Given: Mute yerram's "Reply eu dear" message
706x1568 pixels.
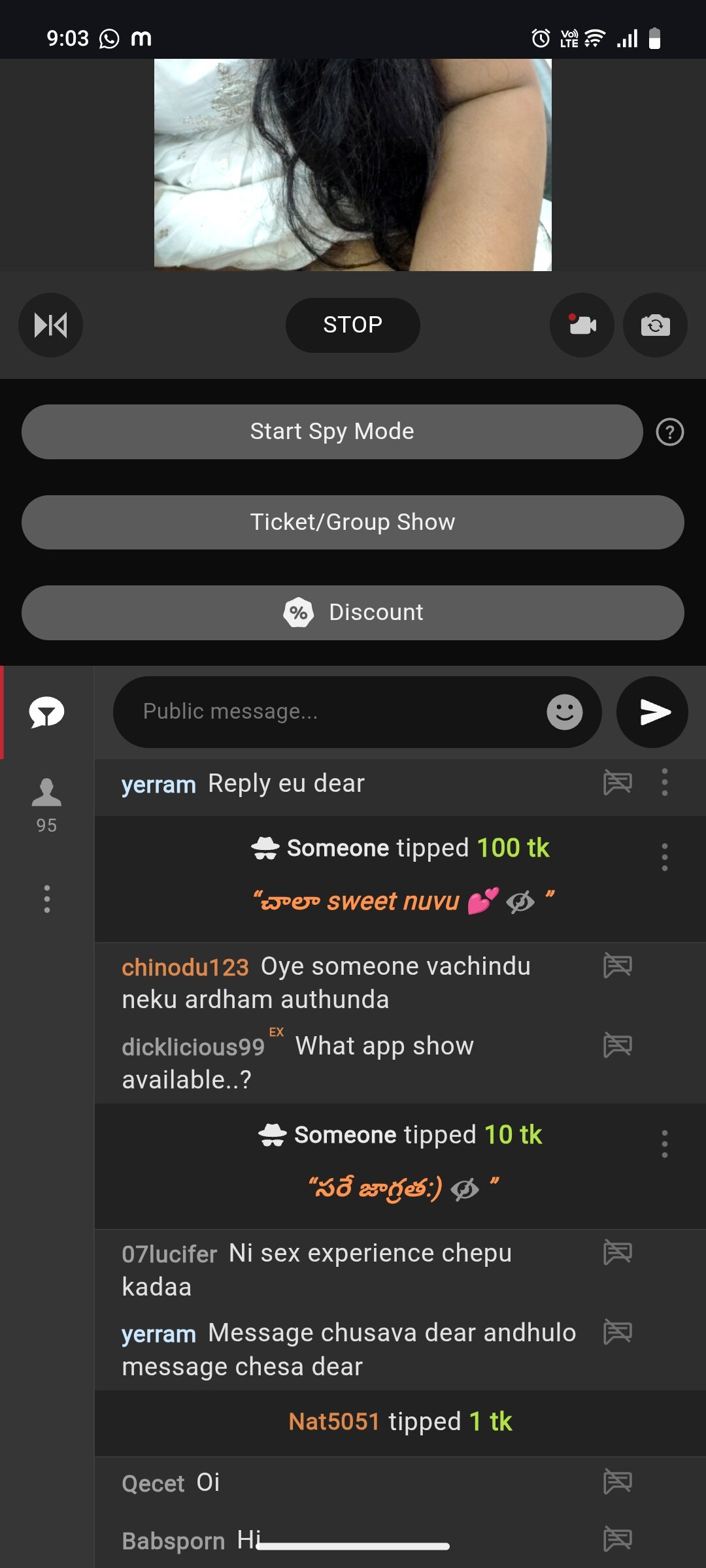Looking at the screenshot, I should point(617,782).
